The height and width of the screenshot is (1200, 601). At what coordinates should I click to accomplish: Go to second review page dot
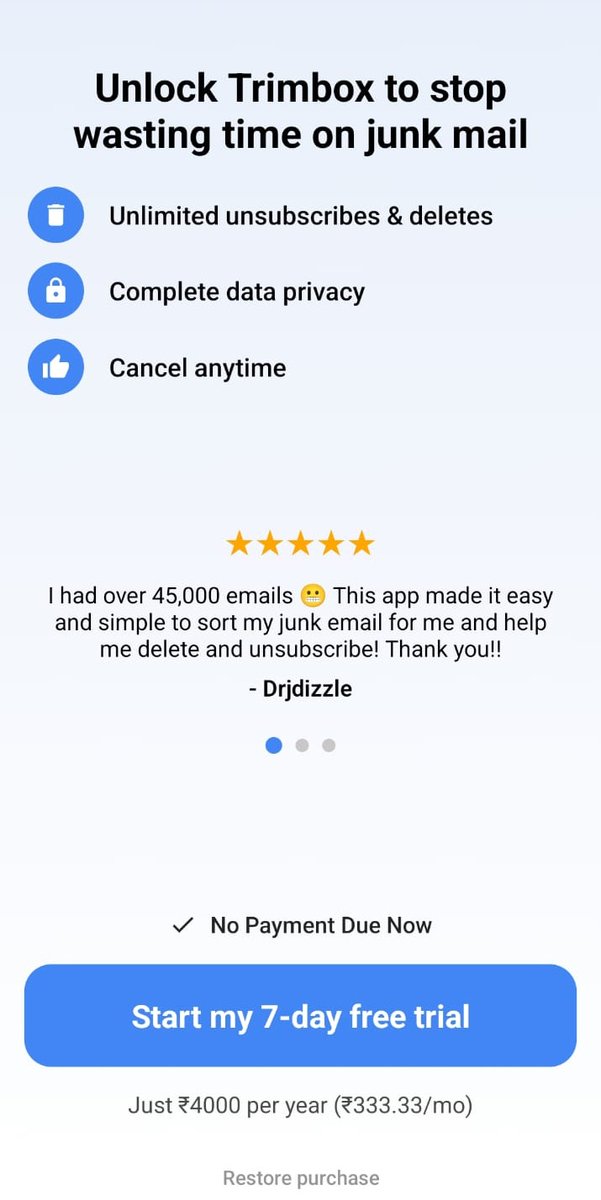click(302, 745)
